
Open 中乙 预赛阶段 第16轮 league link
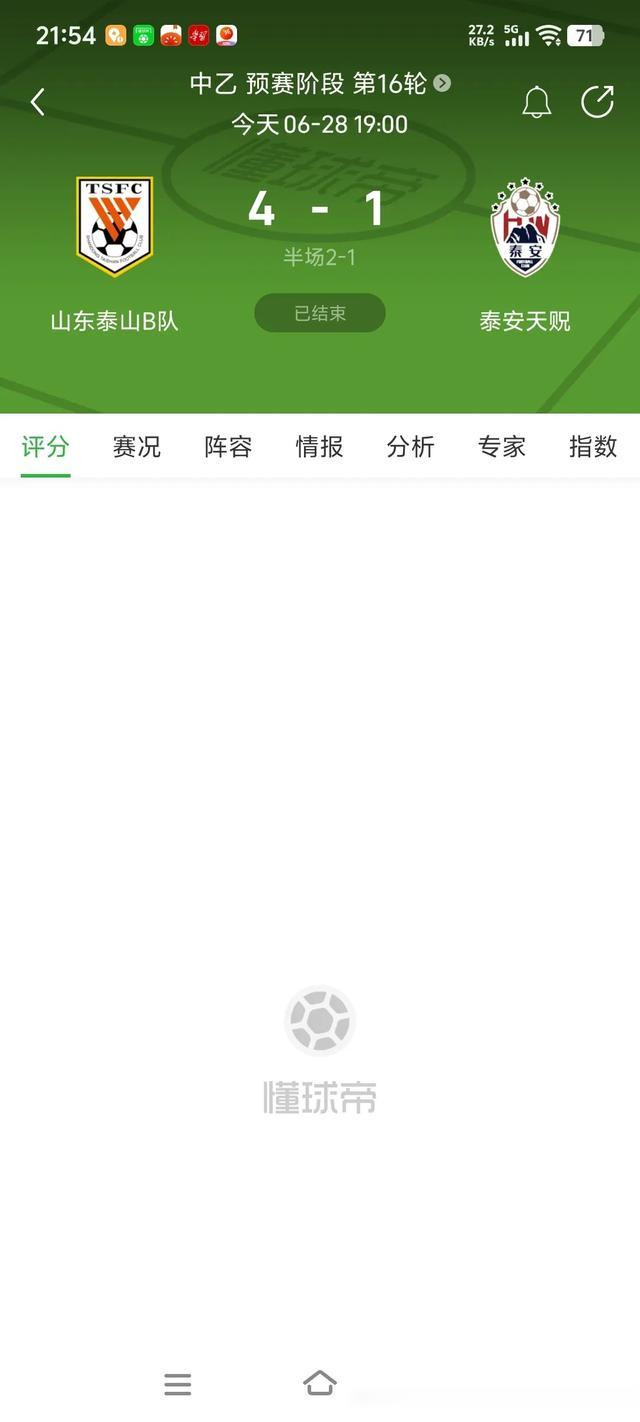[x=320, y=84]
